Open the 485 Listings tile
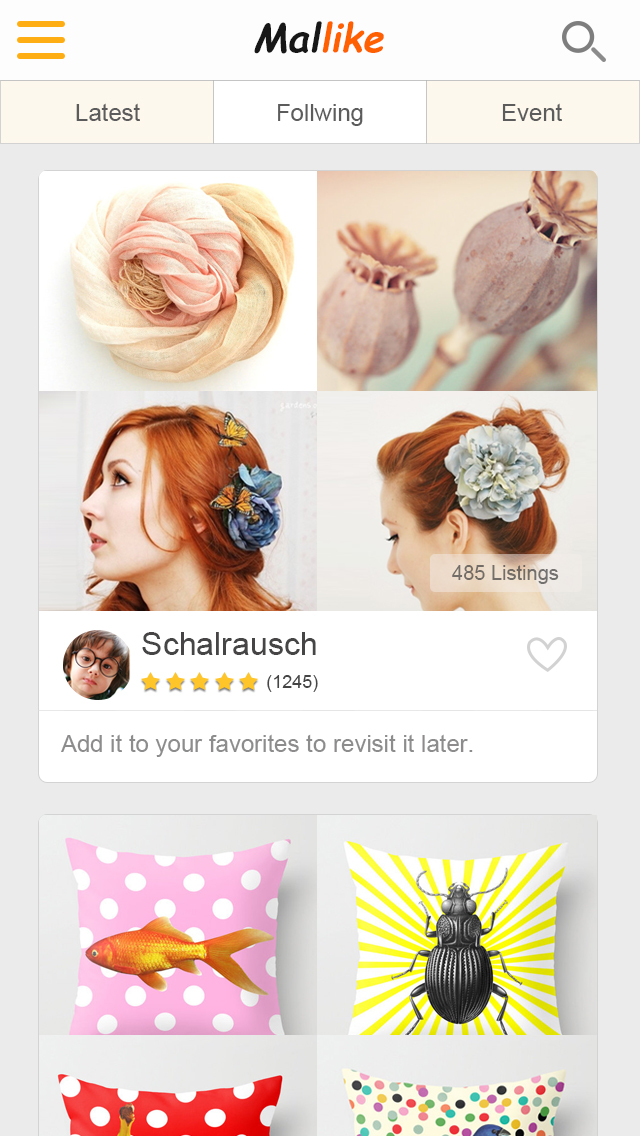The height and width of the screenshot is (1136, 640). 504,573
